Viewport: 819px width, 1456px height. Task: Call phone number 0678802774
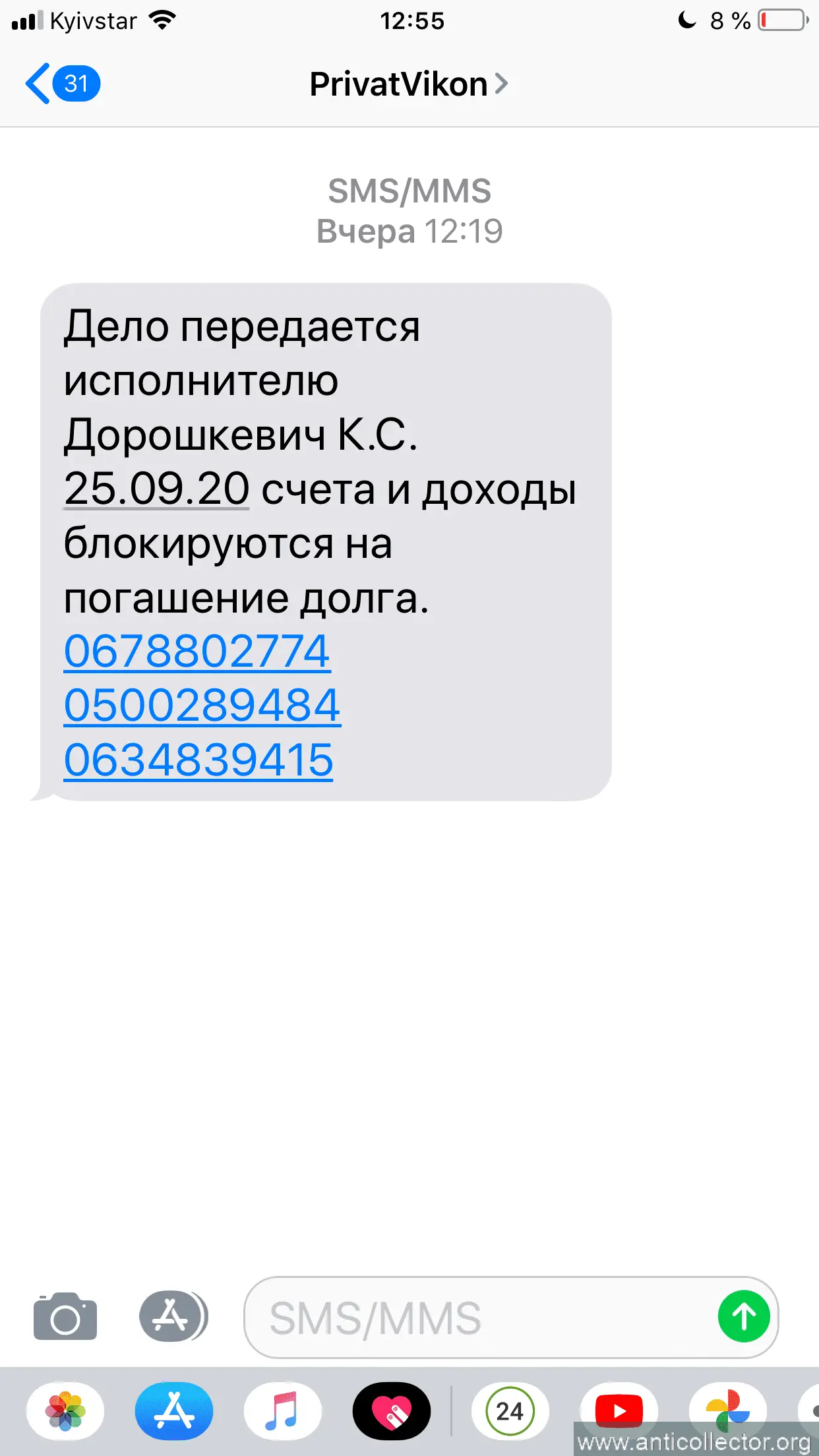coord(197,652)
